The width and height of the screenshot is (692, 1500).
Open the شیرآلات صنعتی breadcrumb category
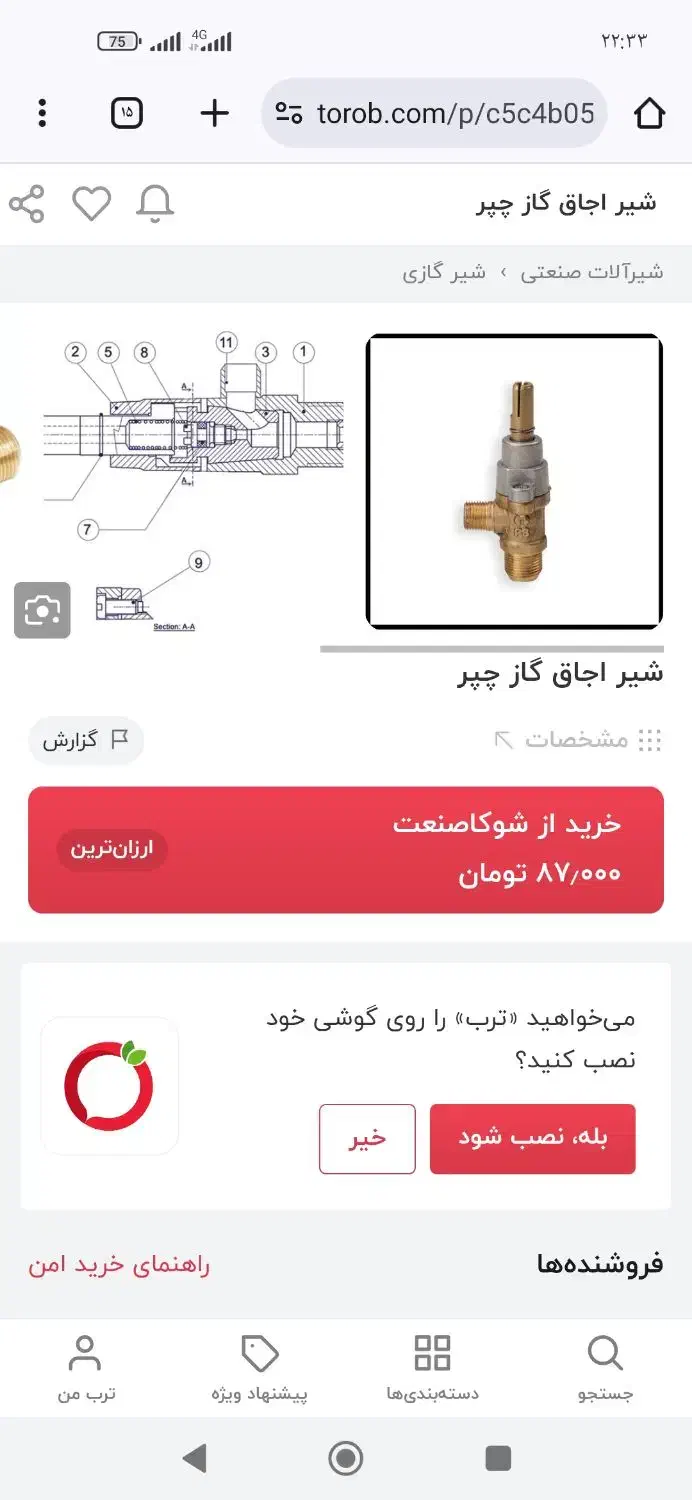click(592, 272)
